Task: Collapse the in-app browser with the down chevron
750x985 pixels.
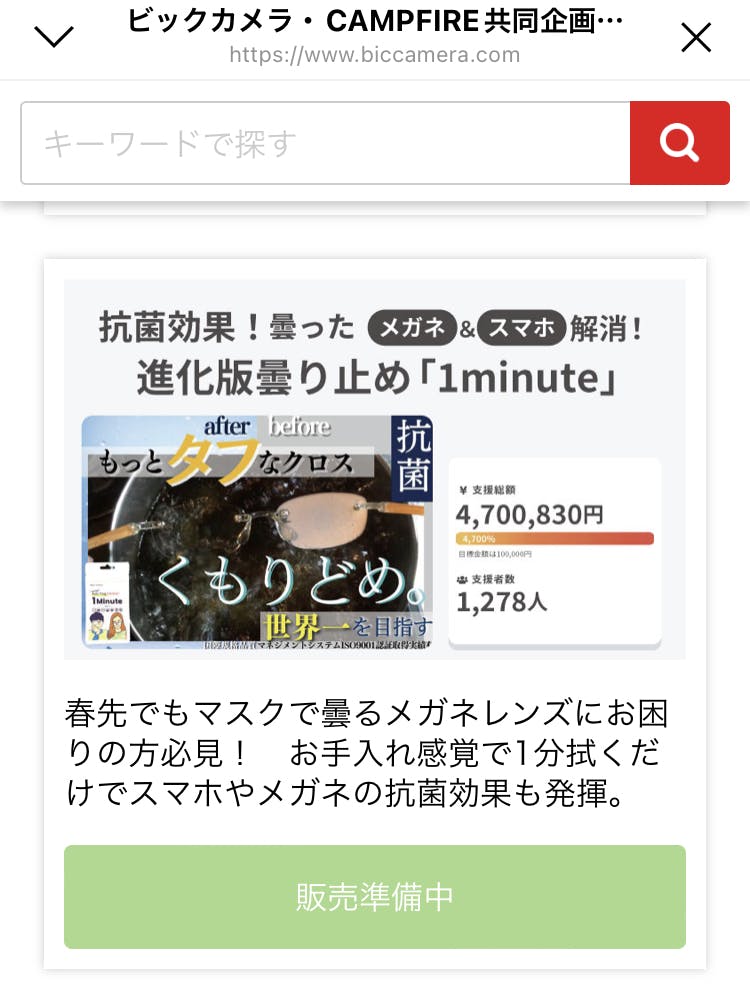Action: coord(54,37)
